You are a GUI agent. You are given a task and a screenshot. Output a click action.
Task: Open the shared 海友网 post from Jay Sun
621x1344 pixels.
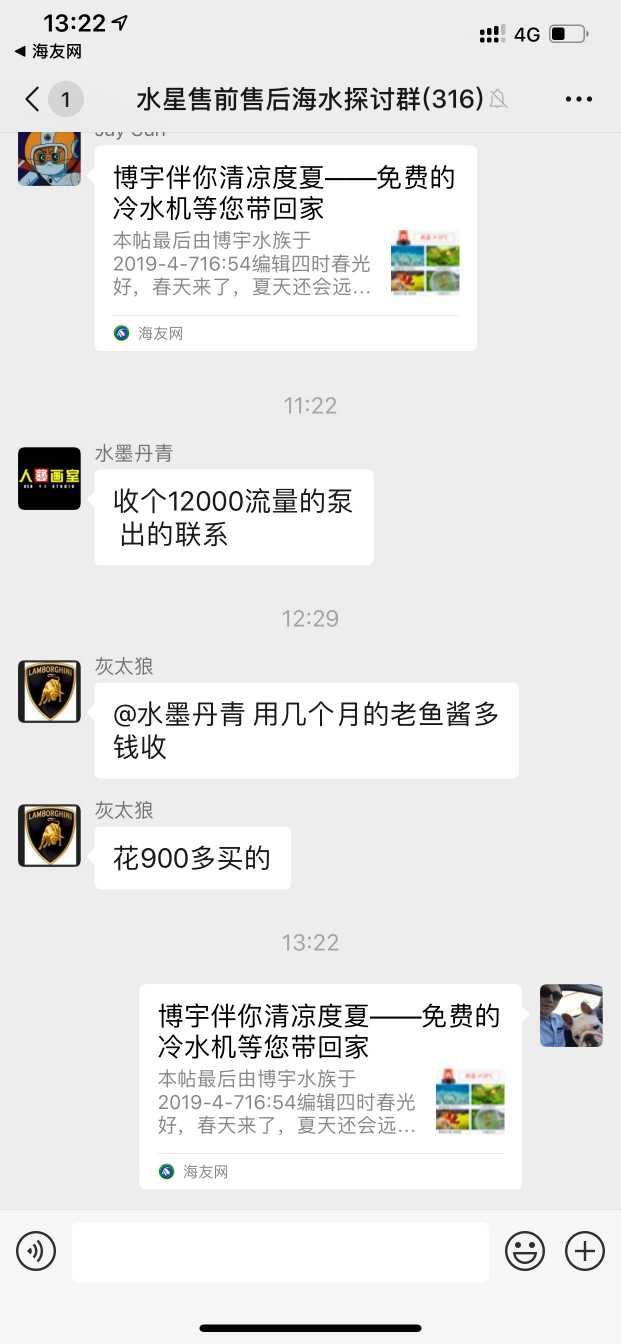285,247
